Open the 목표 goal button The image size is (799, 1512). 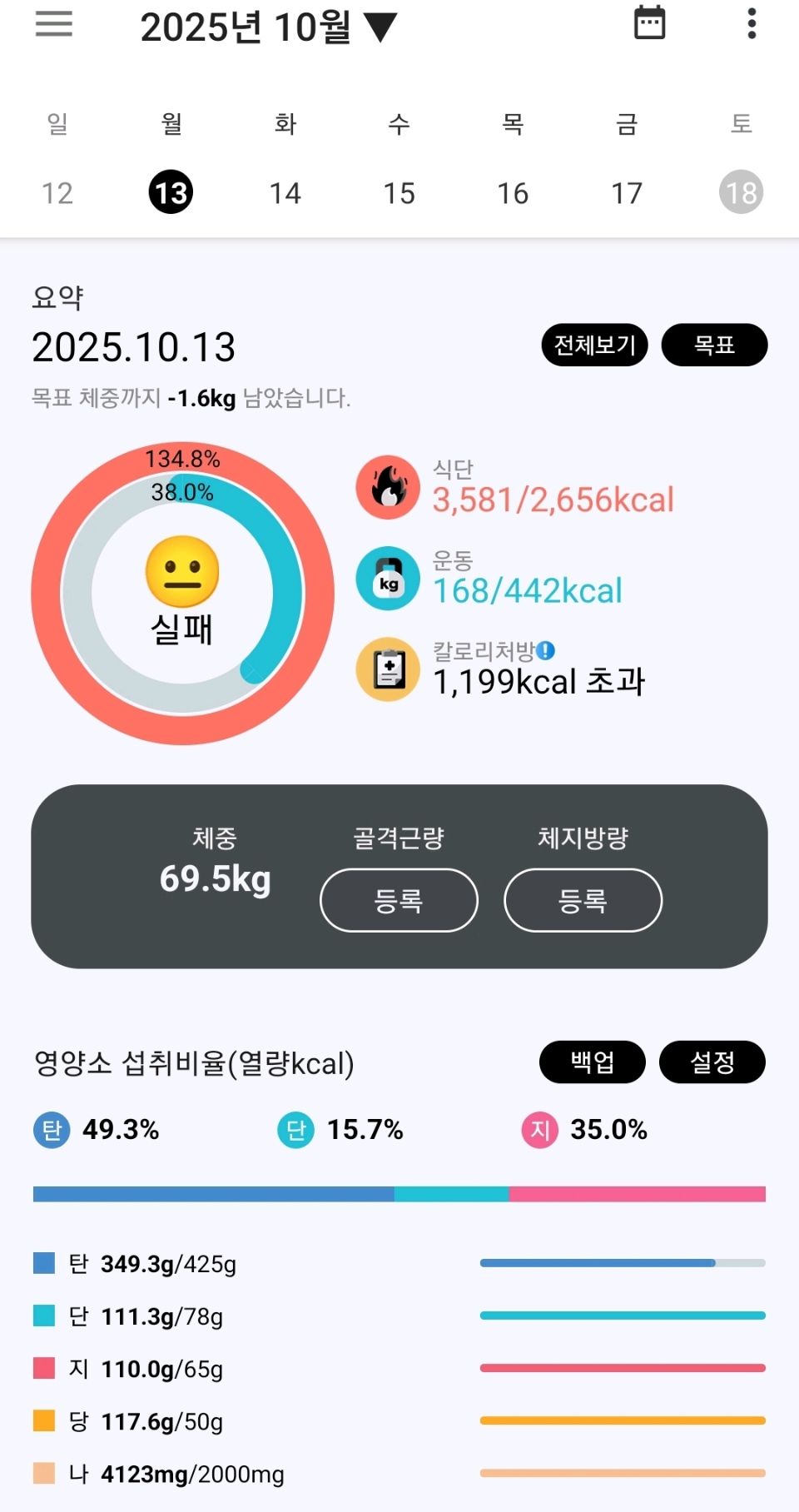pos(714,345)
